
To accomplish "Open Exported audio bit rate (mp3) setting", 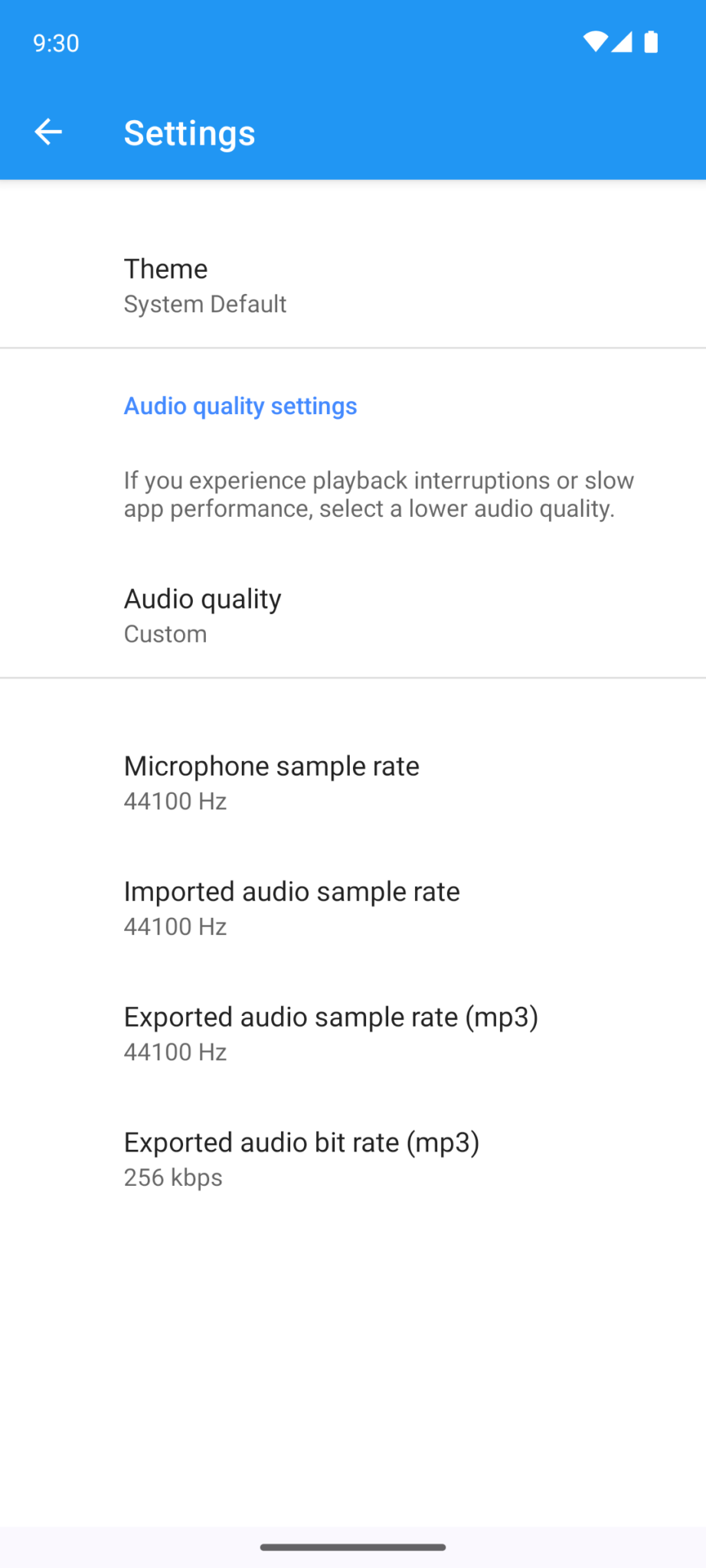I will coord(302,1142).
